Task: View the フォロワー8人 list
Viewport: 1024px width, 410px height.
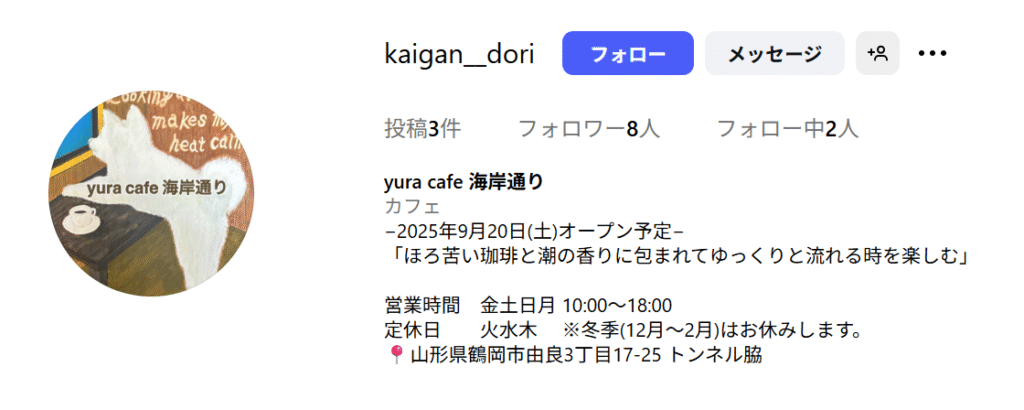Action: click(x=588, y=129)
